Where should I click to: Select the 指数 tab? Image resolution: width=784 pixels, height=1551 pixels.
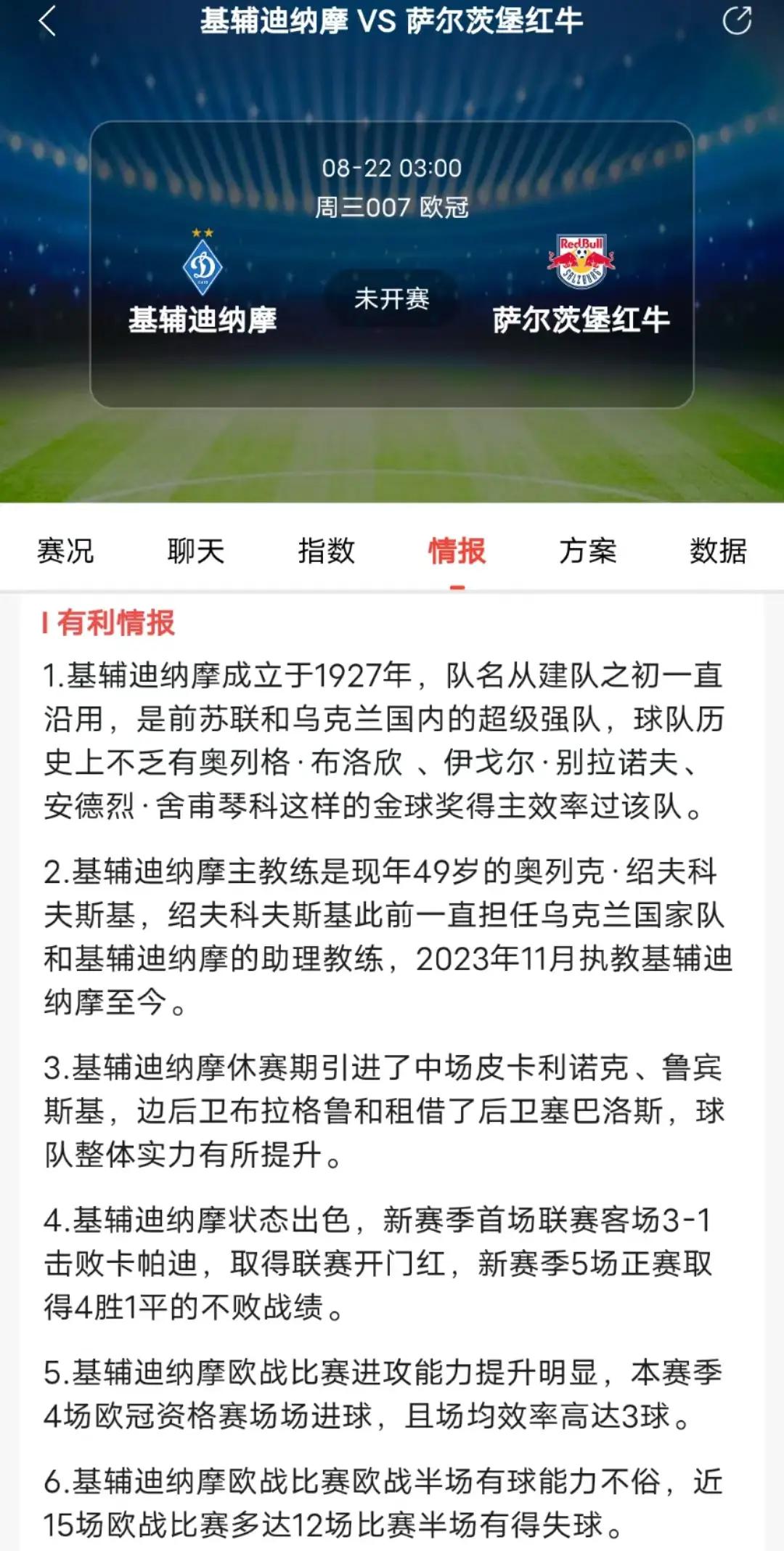pos(326,551)
